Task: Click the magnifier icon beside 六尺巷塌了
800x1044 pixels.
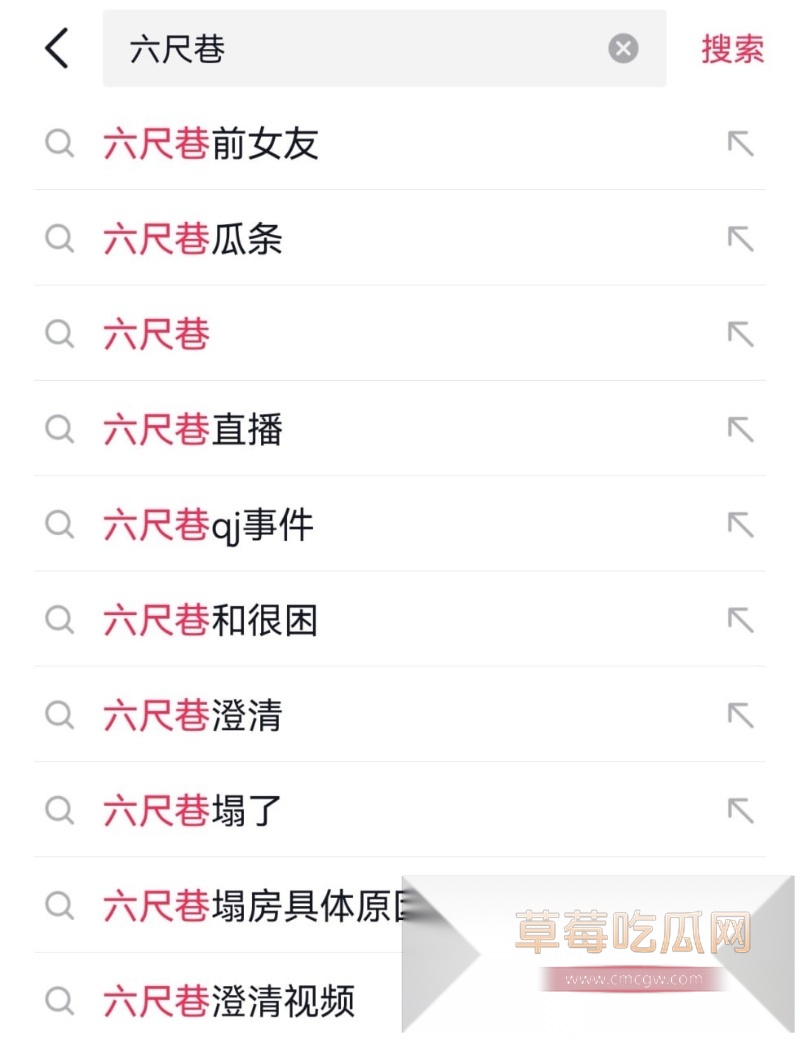Action: tap(59, 811)
